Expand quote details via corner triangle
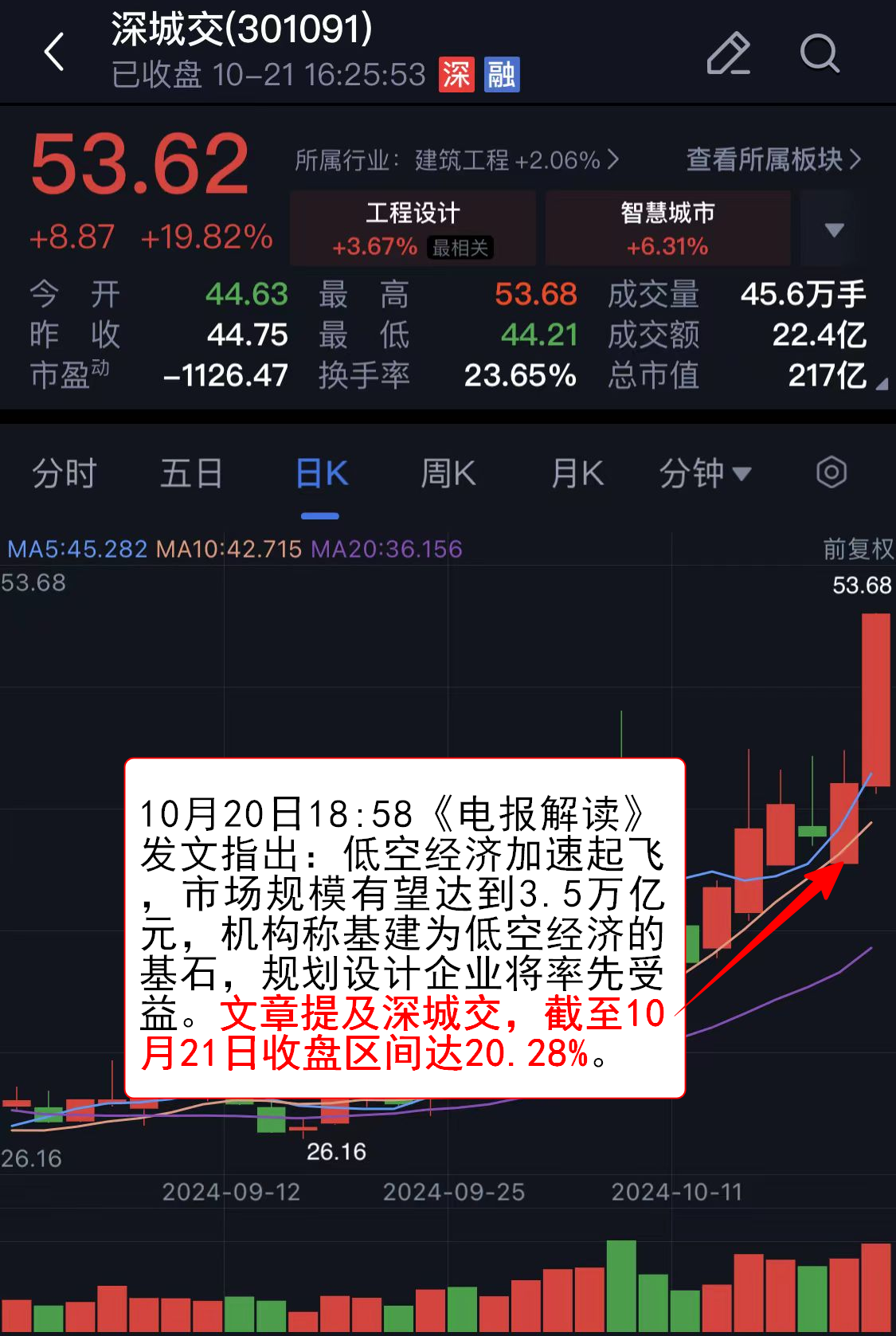The width and height of the screenshot is (896, 1336). click(x=881, y=385)
